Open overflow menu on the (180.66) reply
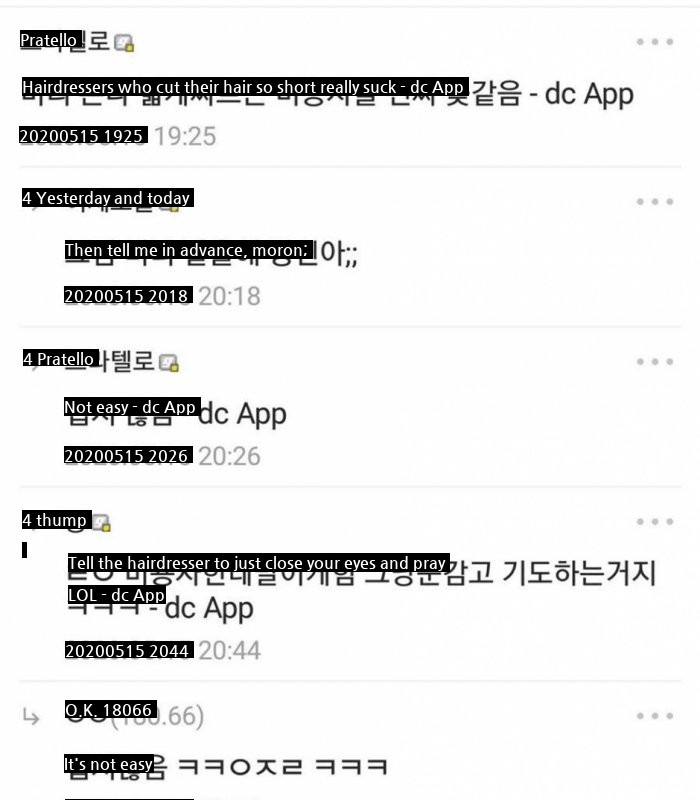 [x=655, y=716]
